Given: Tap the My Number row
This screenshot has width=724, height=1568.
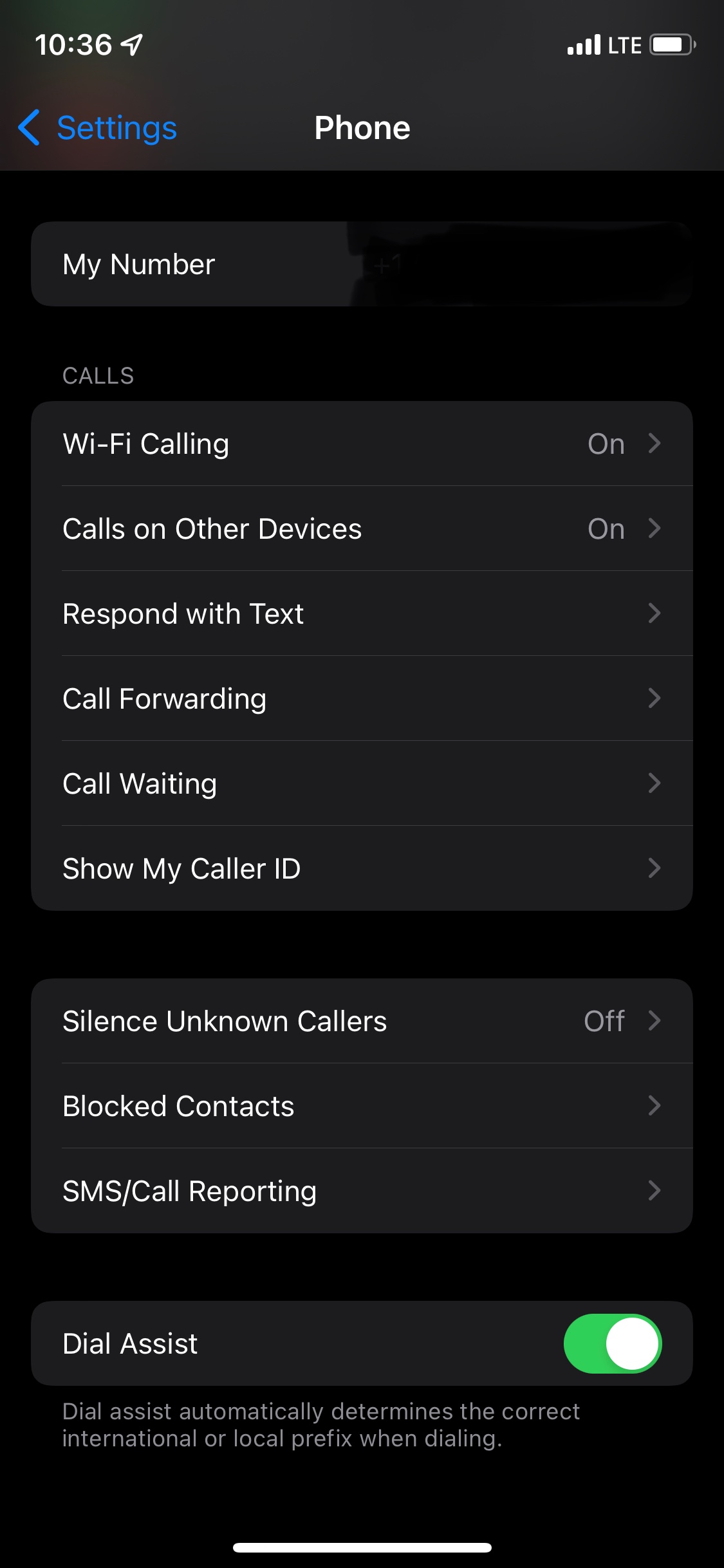Looking at the screenshot, I should (362, 264).
